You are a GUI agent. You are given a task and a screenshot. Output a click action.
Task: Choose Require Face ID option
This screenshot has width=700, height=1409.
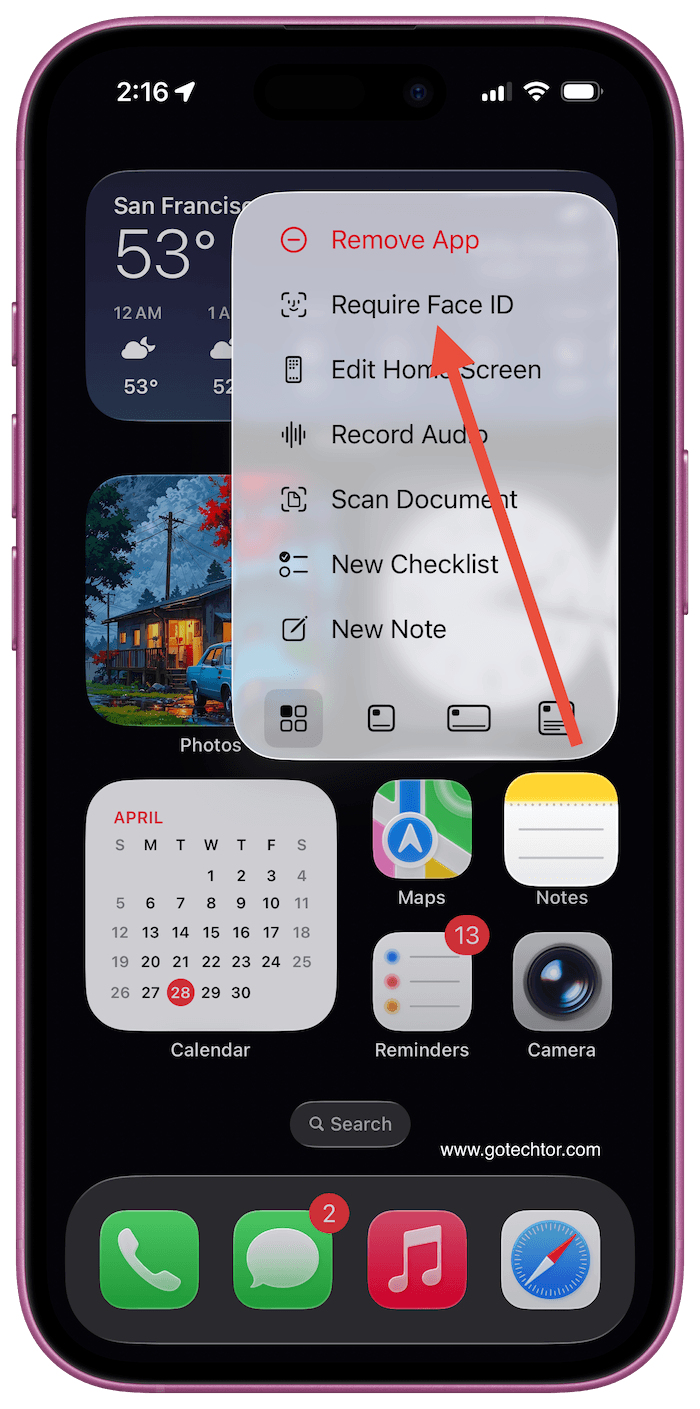(x=421, y=305)
